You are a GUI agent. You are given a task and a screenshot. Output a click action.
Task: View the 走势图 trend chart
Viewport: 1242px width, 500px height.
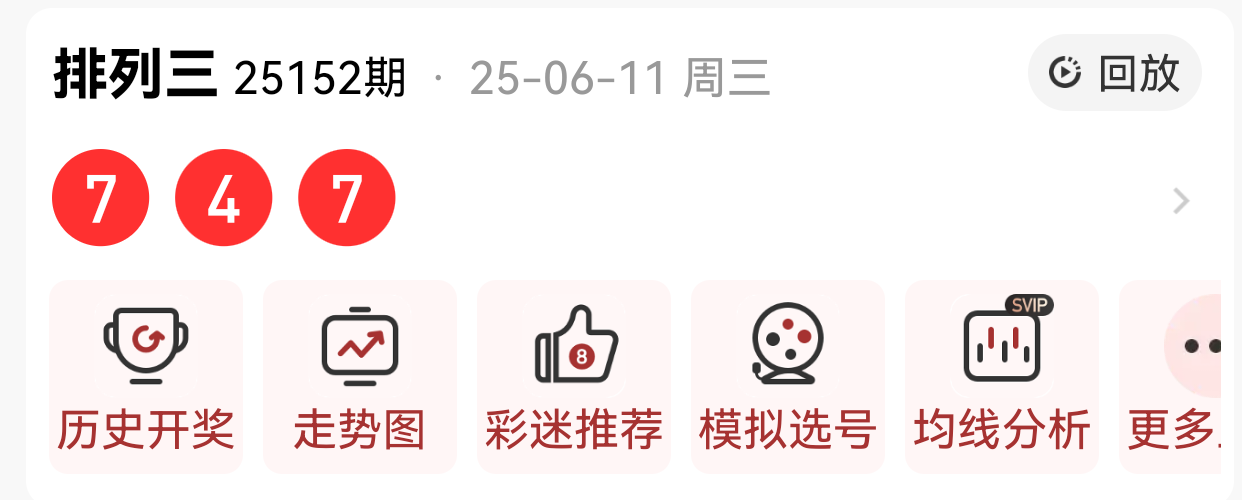[x=360, y=377]
